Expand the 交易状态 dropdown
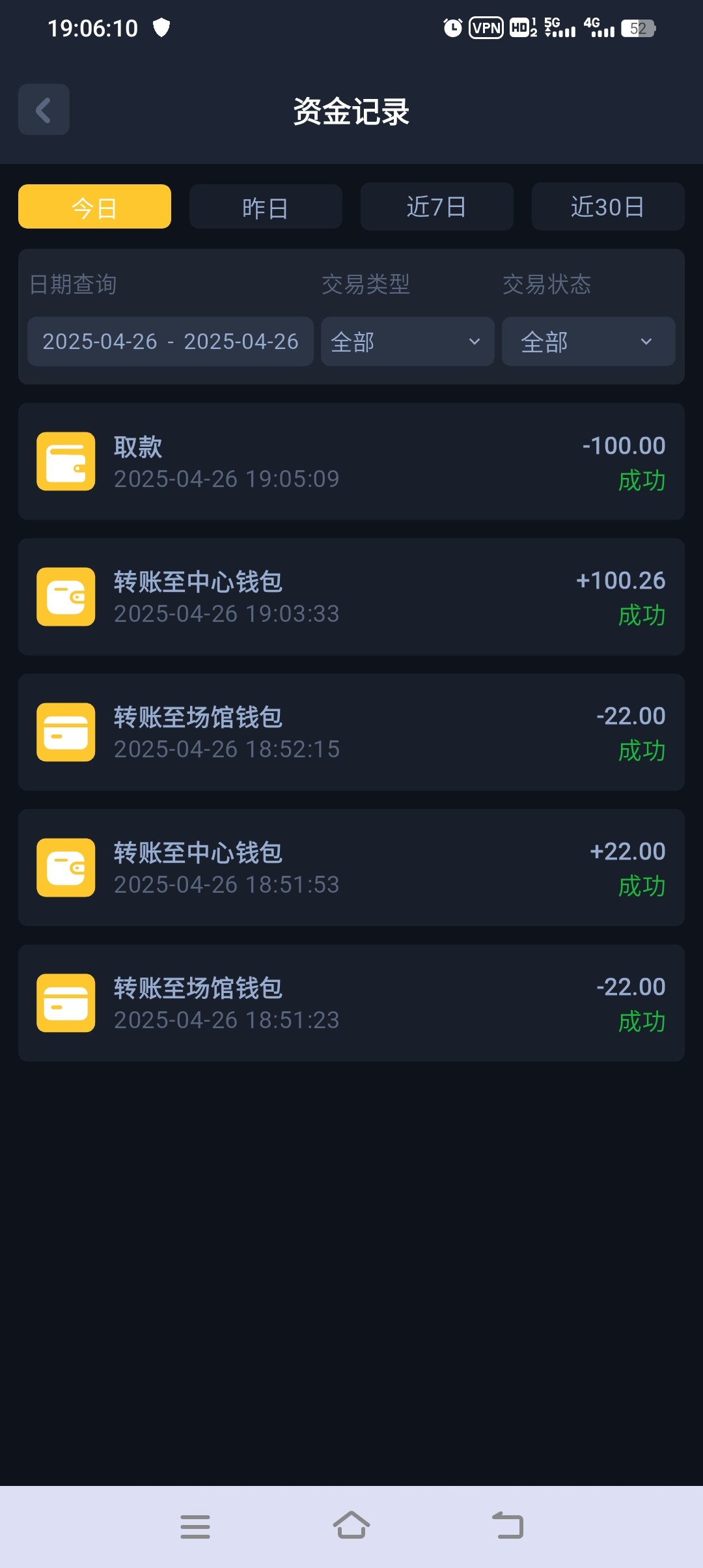This screenshot has width=703, height=1568. coord(588,341)
